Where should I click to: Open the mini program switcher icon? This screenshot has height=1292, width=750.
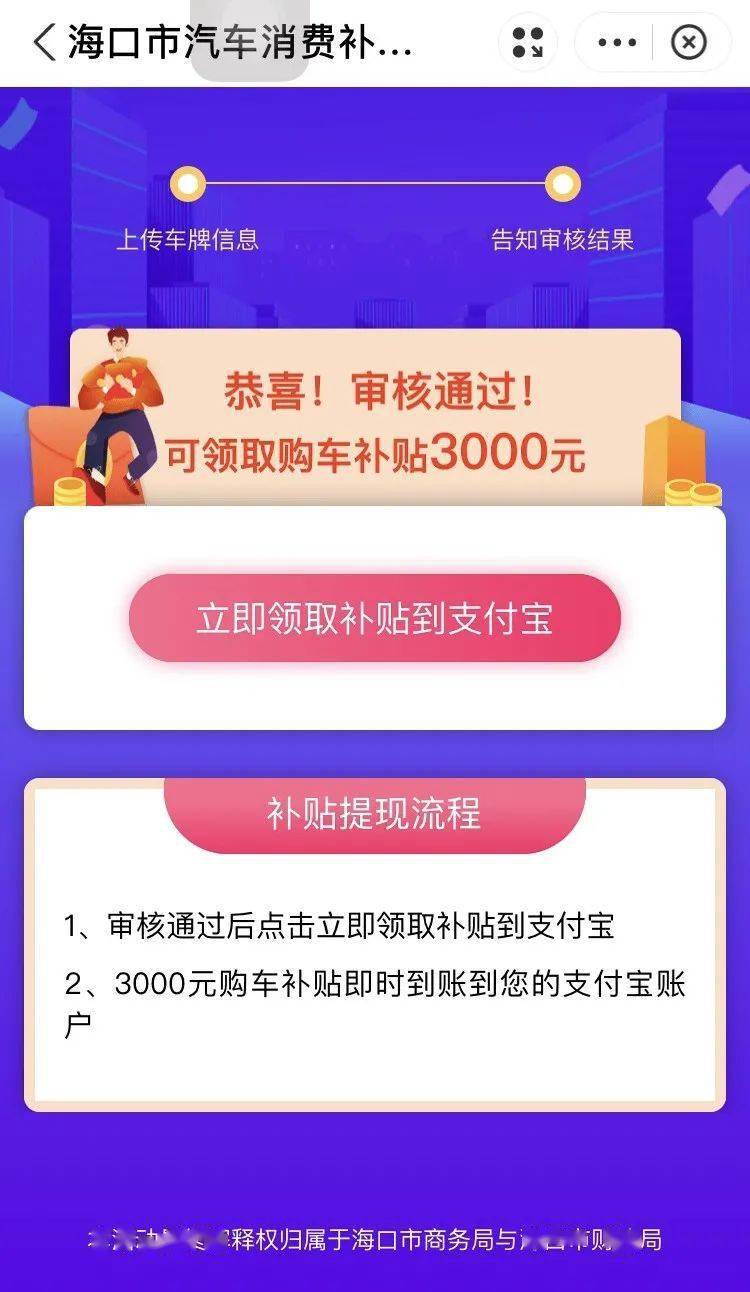[528, 42]
